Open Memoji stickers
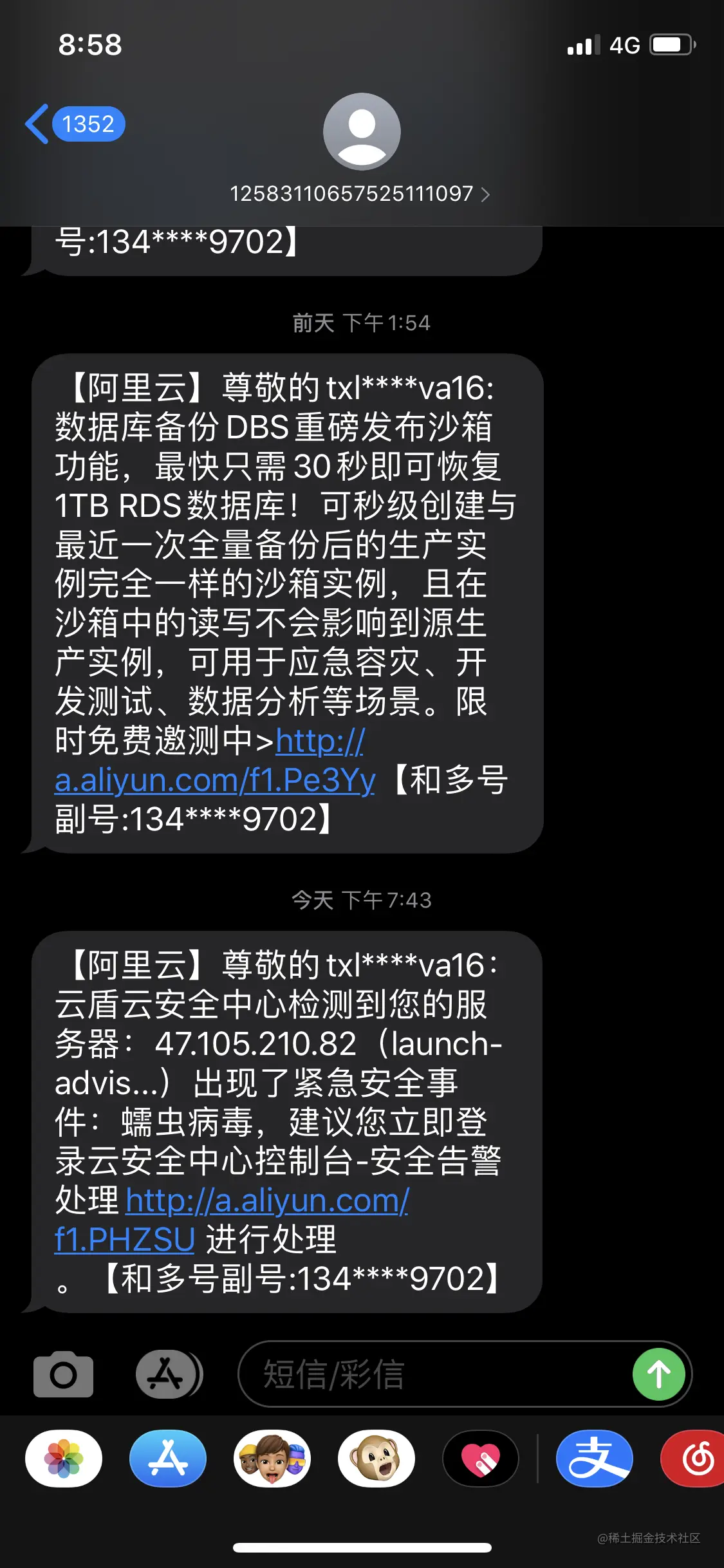 tap(272, 1459)
